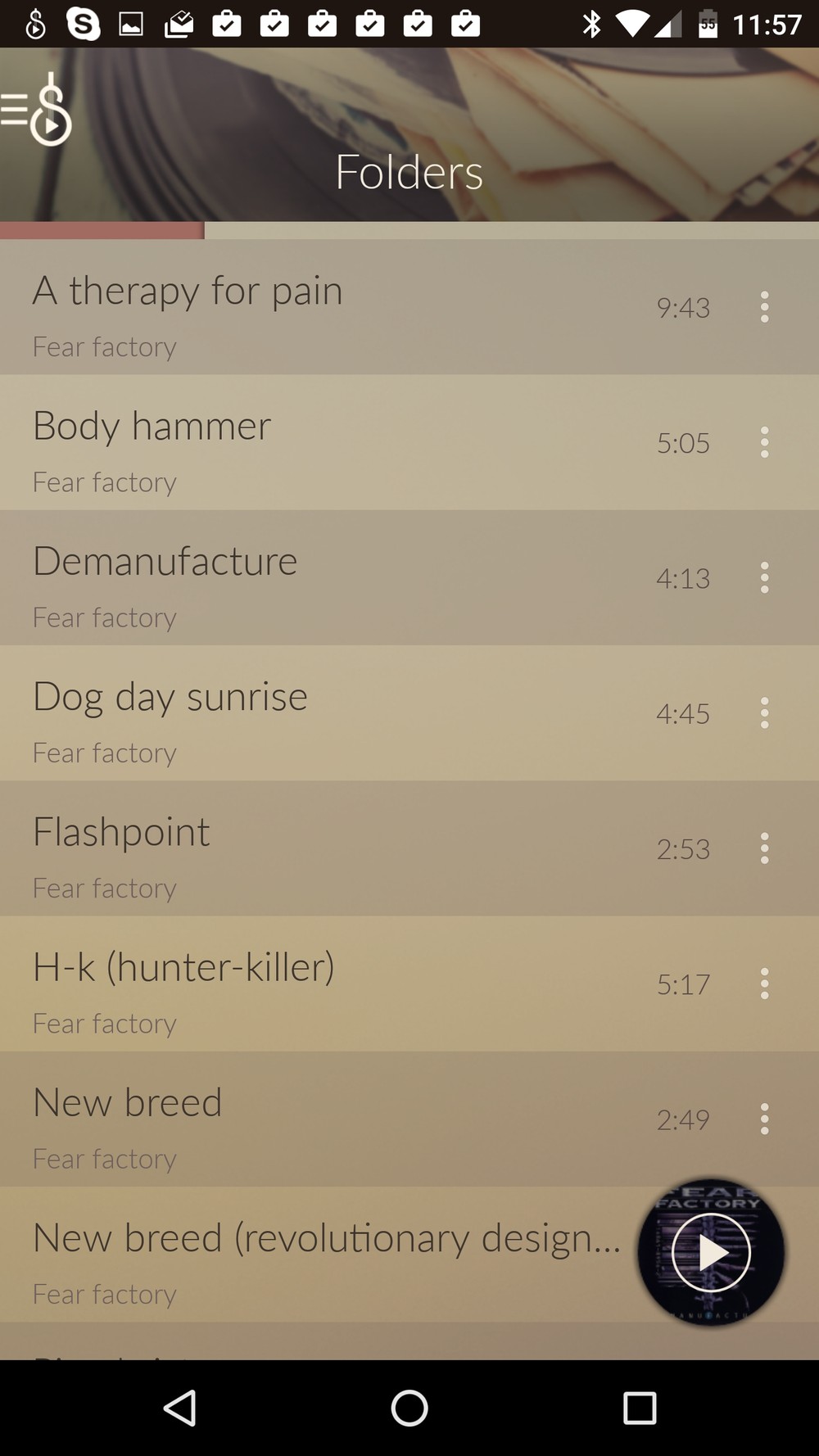Go to the Android home screen
Image resolution: width=819 pixels, height=1456 pixels.
[x=409, y=1409]
